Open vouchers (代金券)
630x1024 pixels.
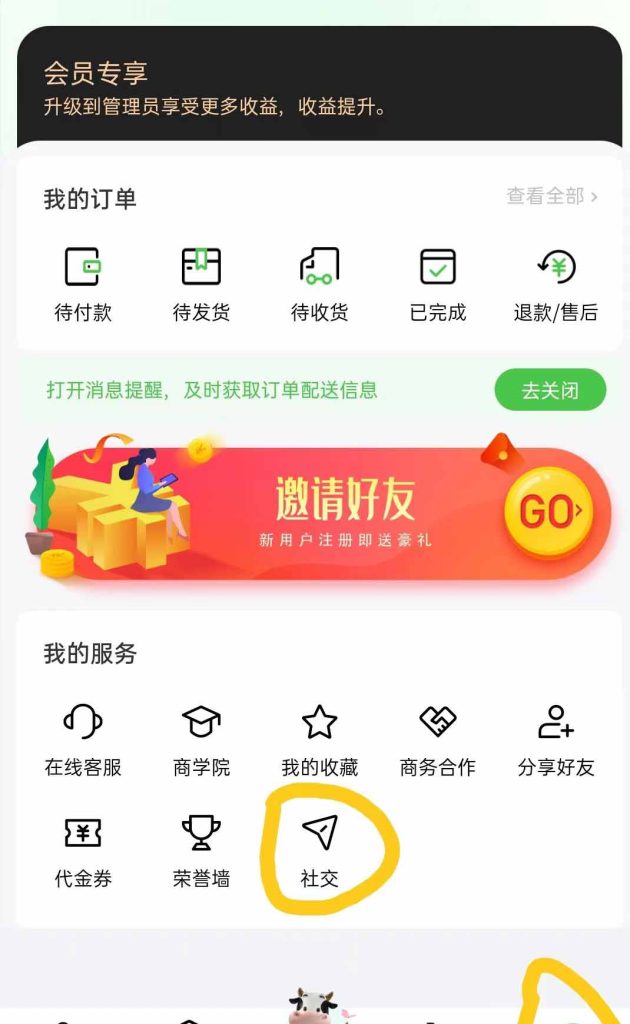click(83, 850)
